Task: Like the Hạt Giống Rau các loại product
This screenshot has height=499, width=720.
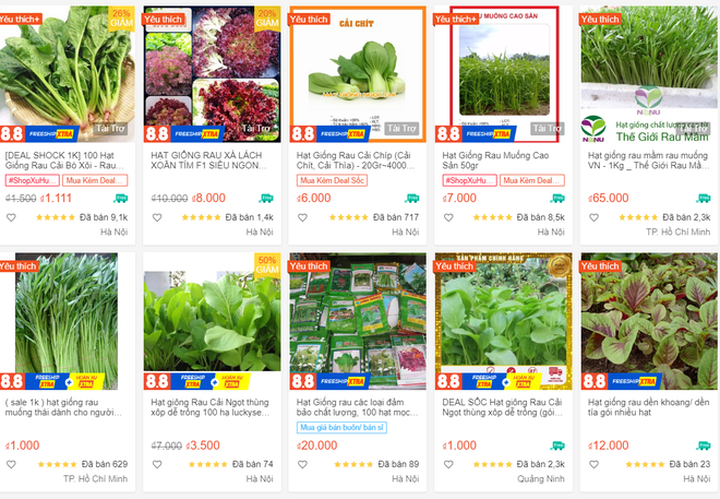Action: tap(302, 464)
